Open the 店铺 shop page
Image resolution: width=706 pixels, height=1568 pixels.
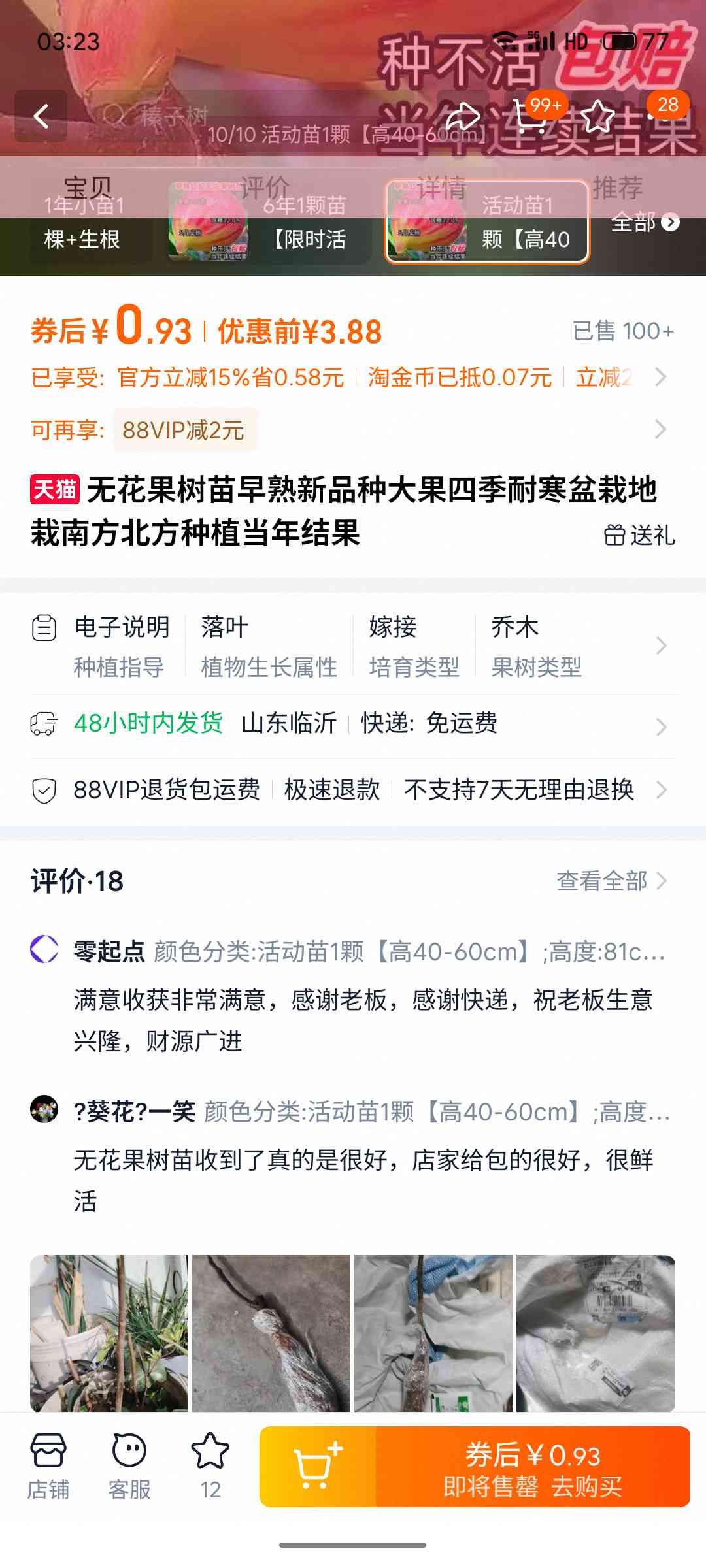tap(48, 1466)
